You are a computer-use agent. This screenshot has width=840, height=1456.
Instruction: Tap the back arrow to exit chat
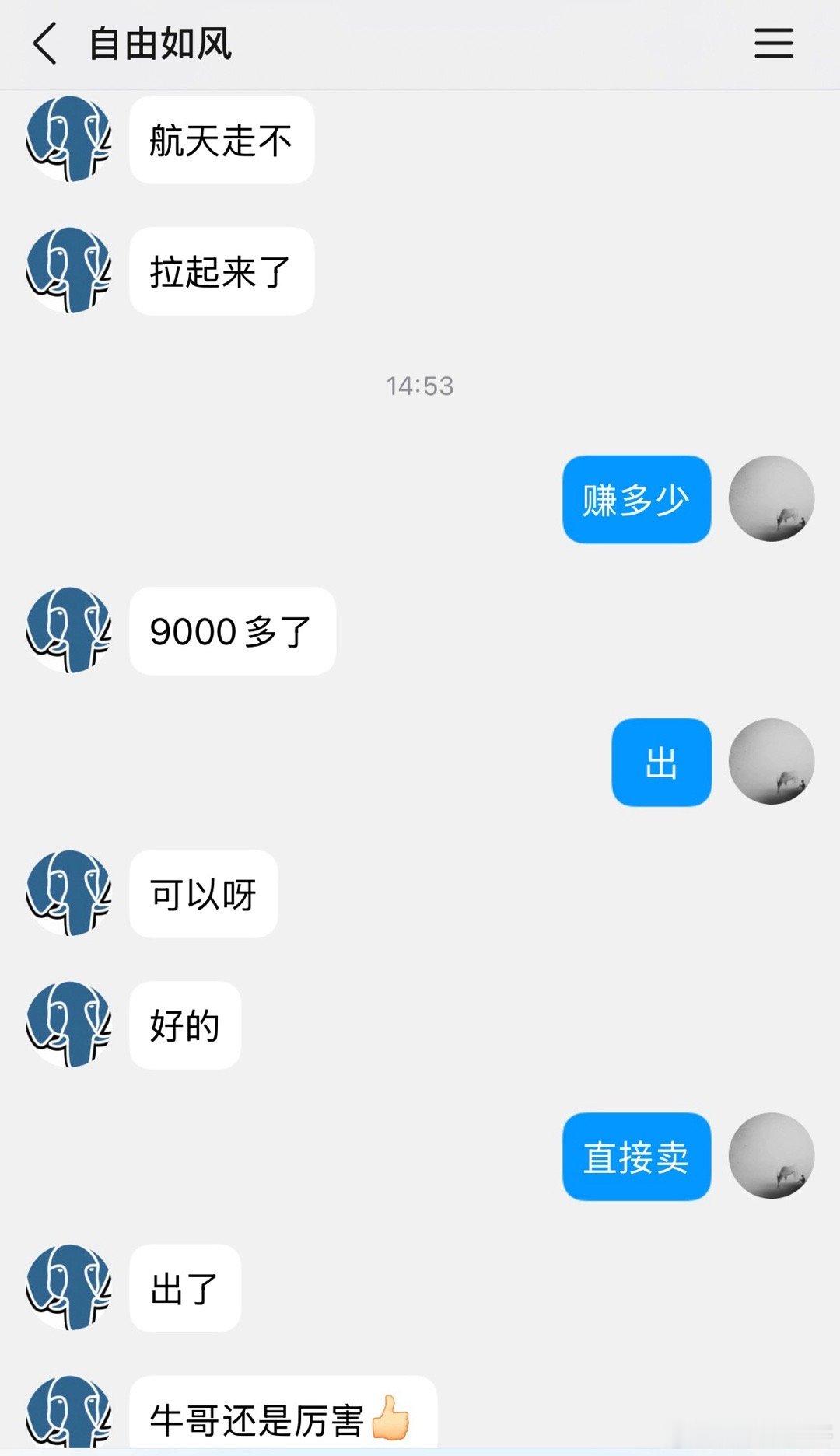[44, 45]
